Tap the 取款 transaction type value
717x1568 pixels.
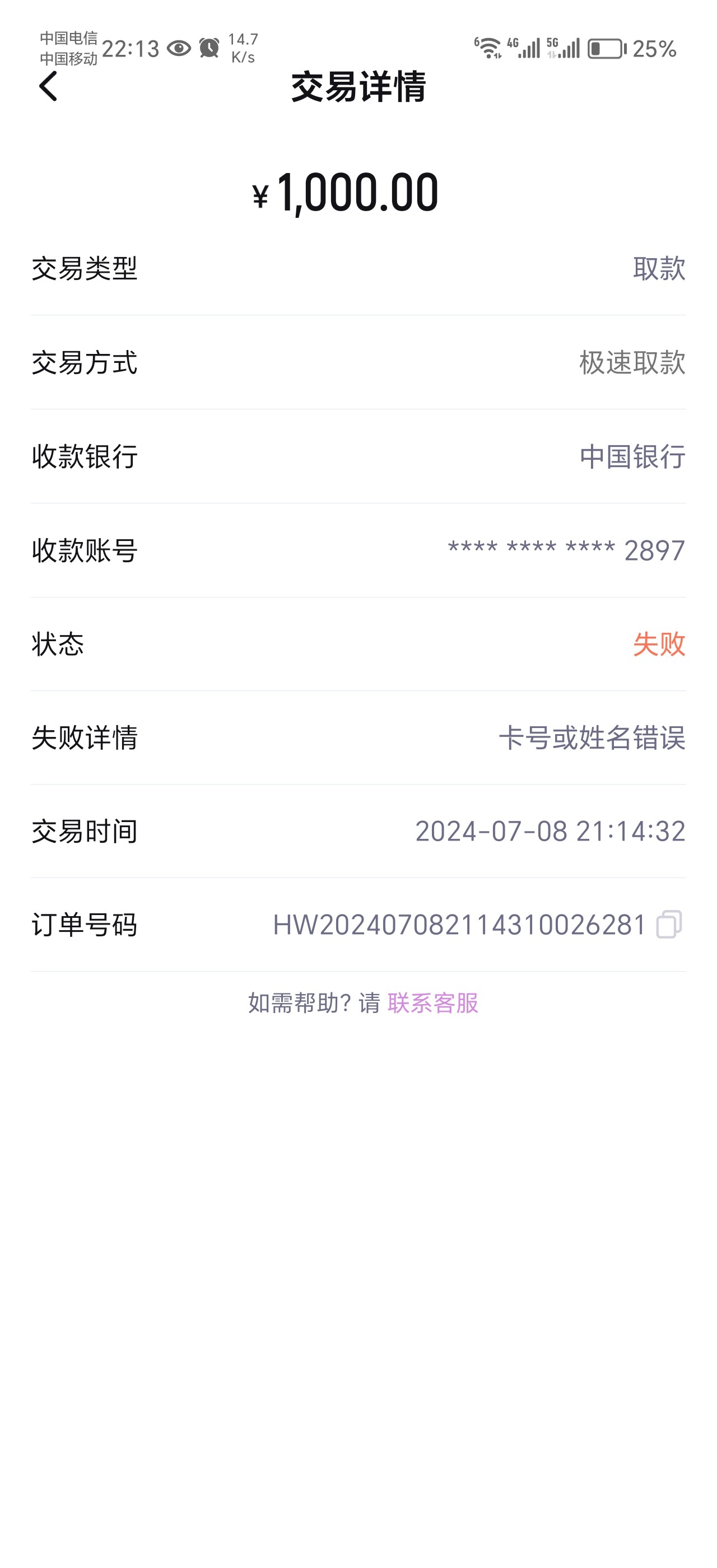(x=658, y=270)
